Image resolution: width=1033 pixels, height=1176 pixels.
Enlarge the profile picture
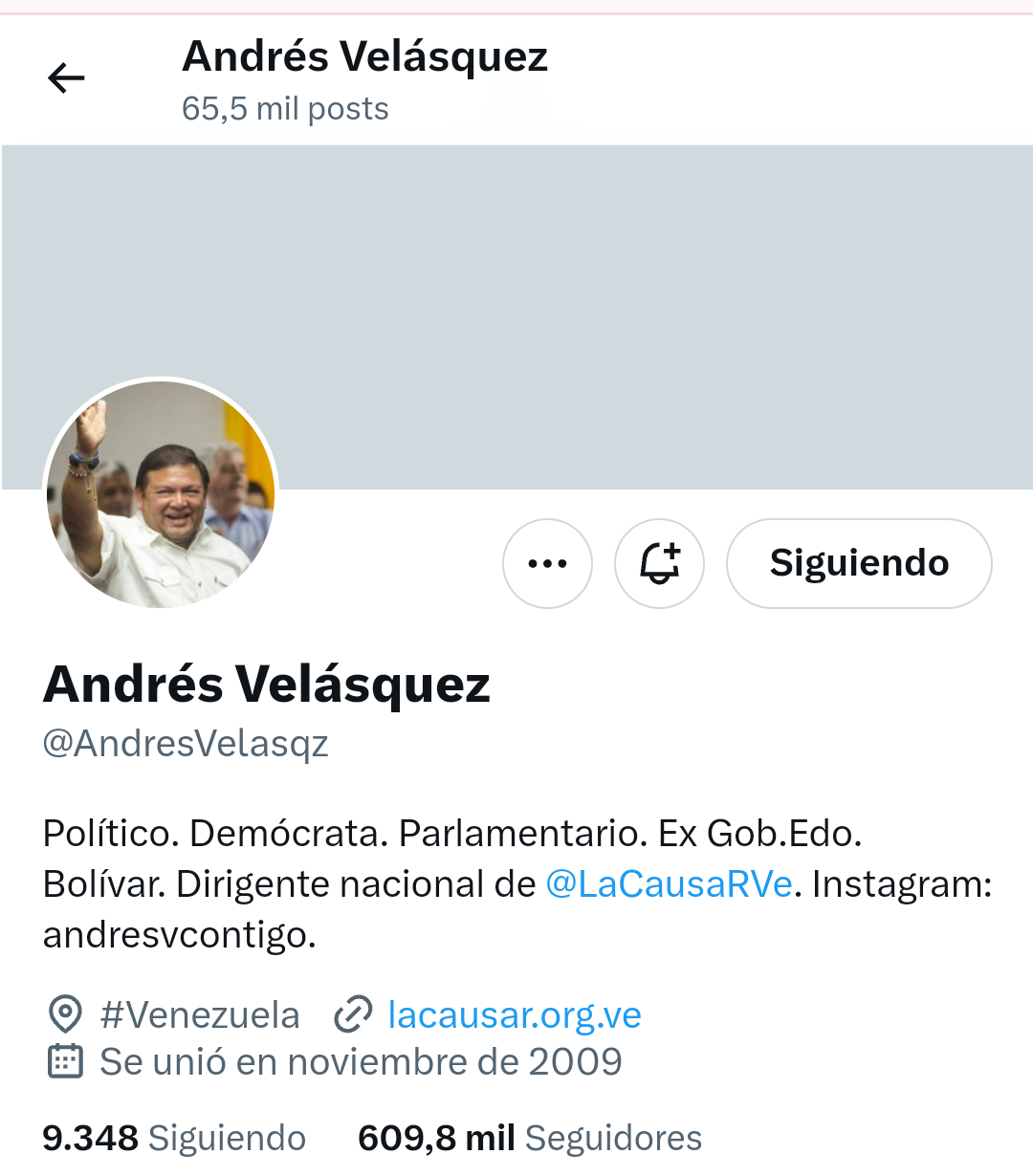tap(161, 494)
